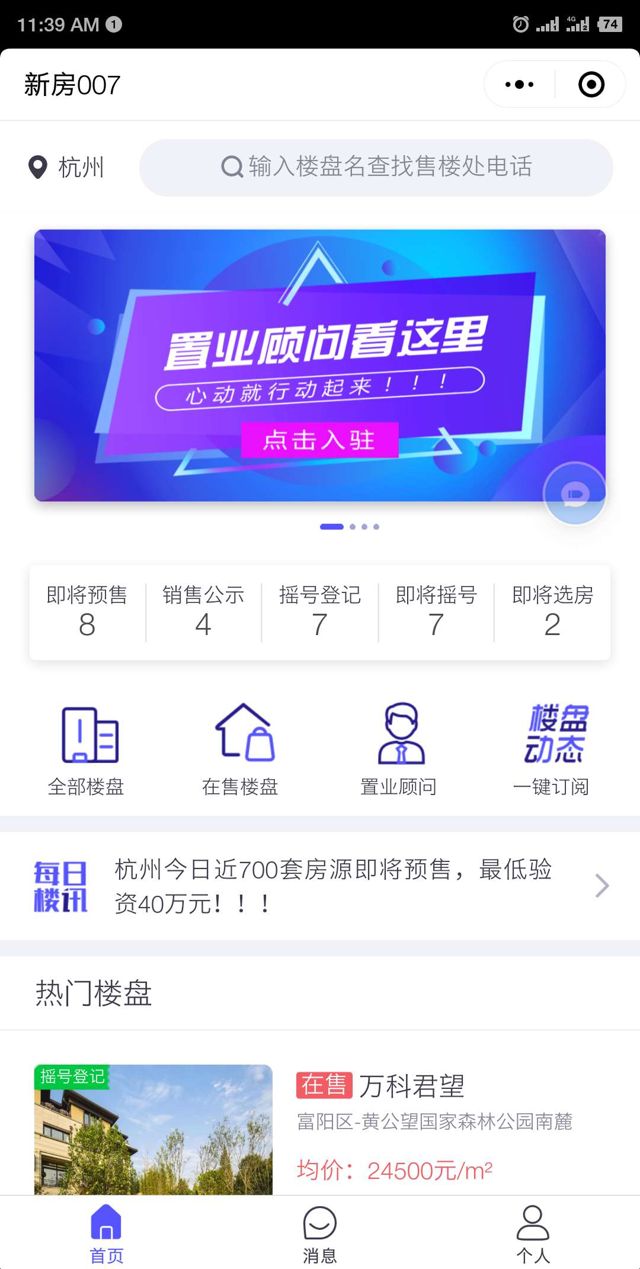Tap 一键订阅 for 楼盘动态
The image size is (640, 1269).
coord(552,750)
